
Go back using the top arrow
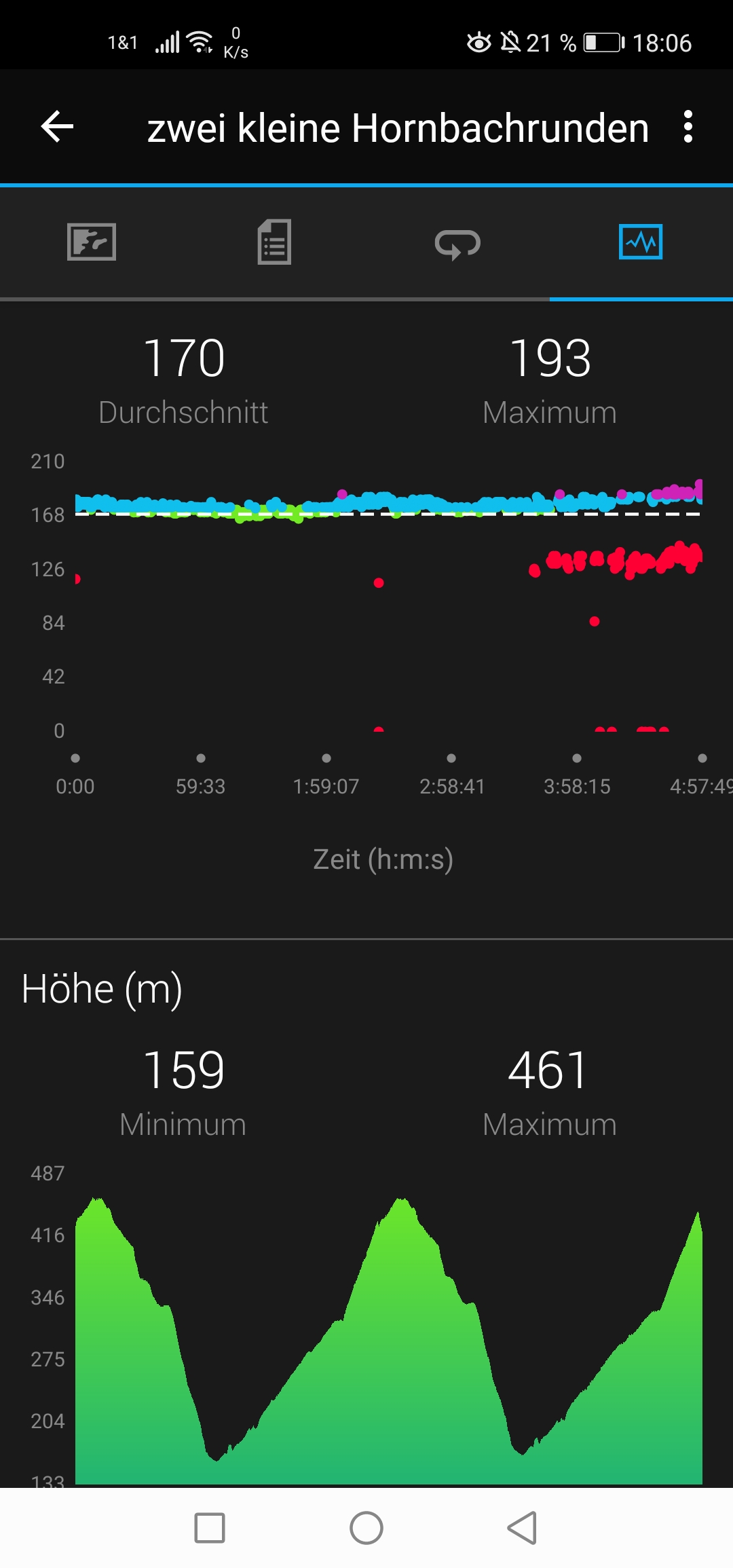tap(58, 127)
